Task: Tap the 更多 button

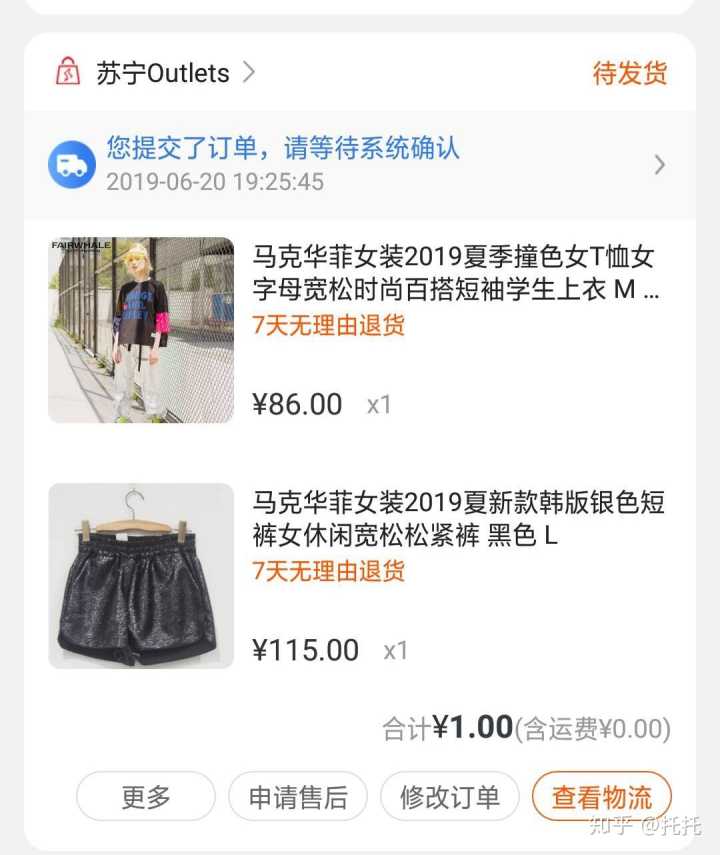Action: pyautogui.click(x=146, y=797)
